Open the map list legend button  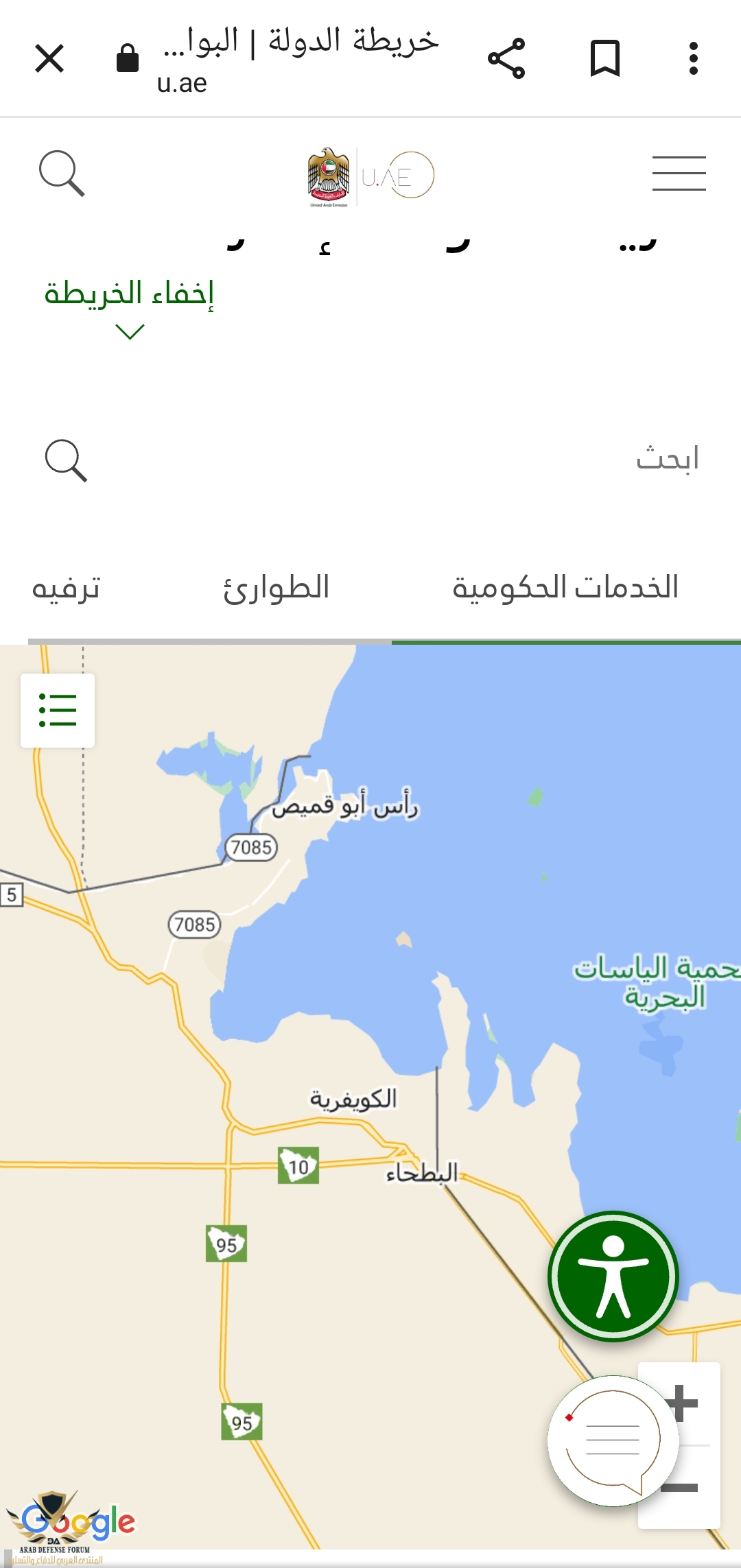[58, 710]
